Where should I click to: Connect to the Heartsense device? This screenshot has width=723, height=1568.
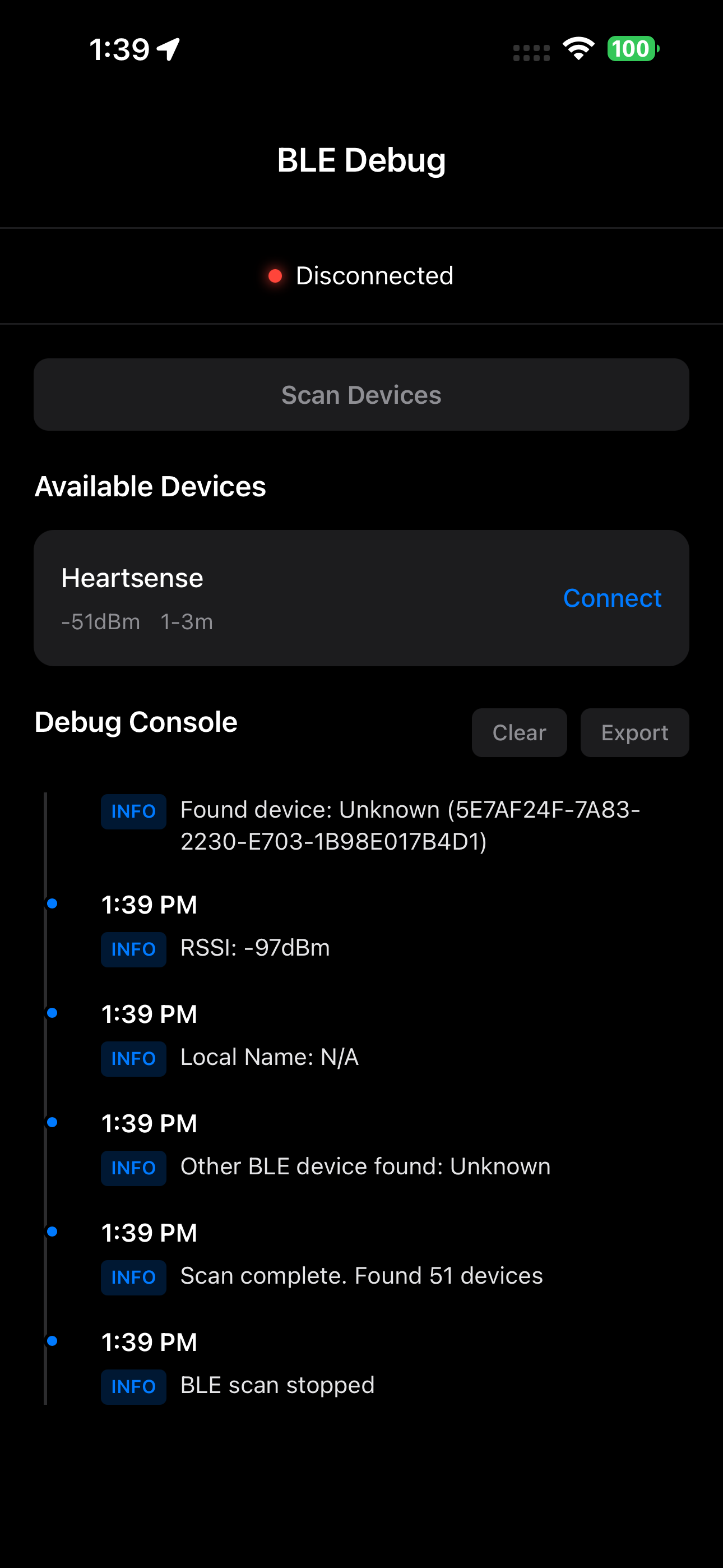(x=612, y=598)
